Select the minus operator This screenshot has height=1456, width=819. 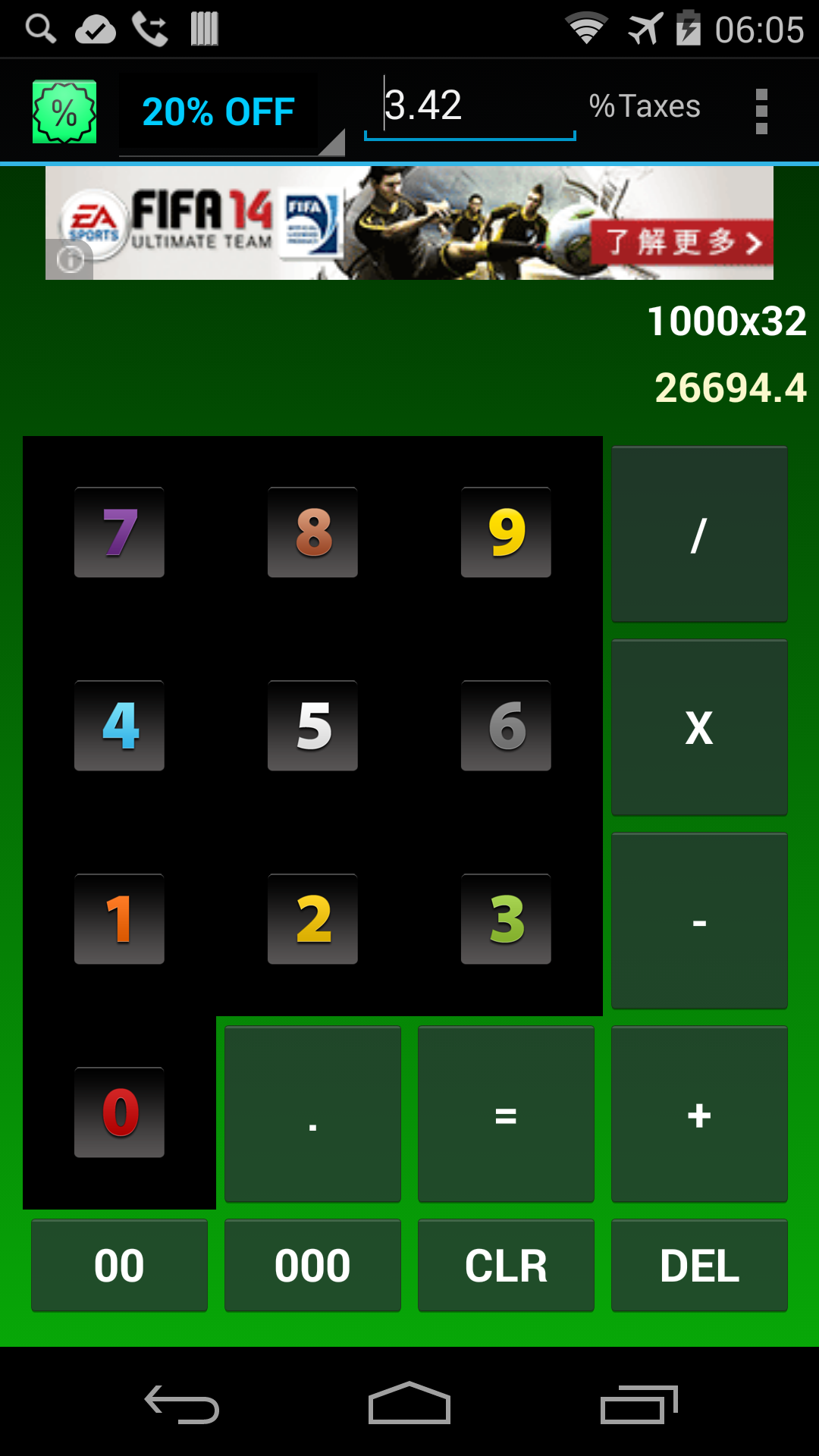point(699,921)
